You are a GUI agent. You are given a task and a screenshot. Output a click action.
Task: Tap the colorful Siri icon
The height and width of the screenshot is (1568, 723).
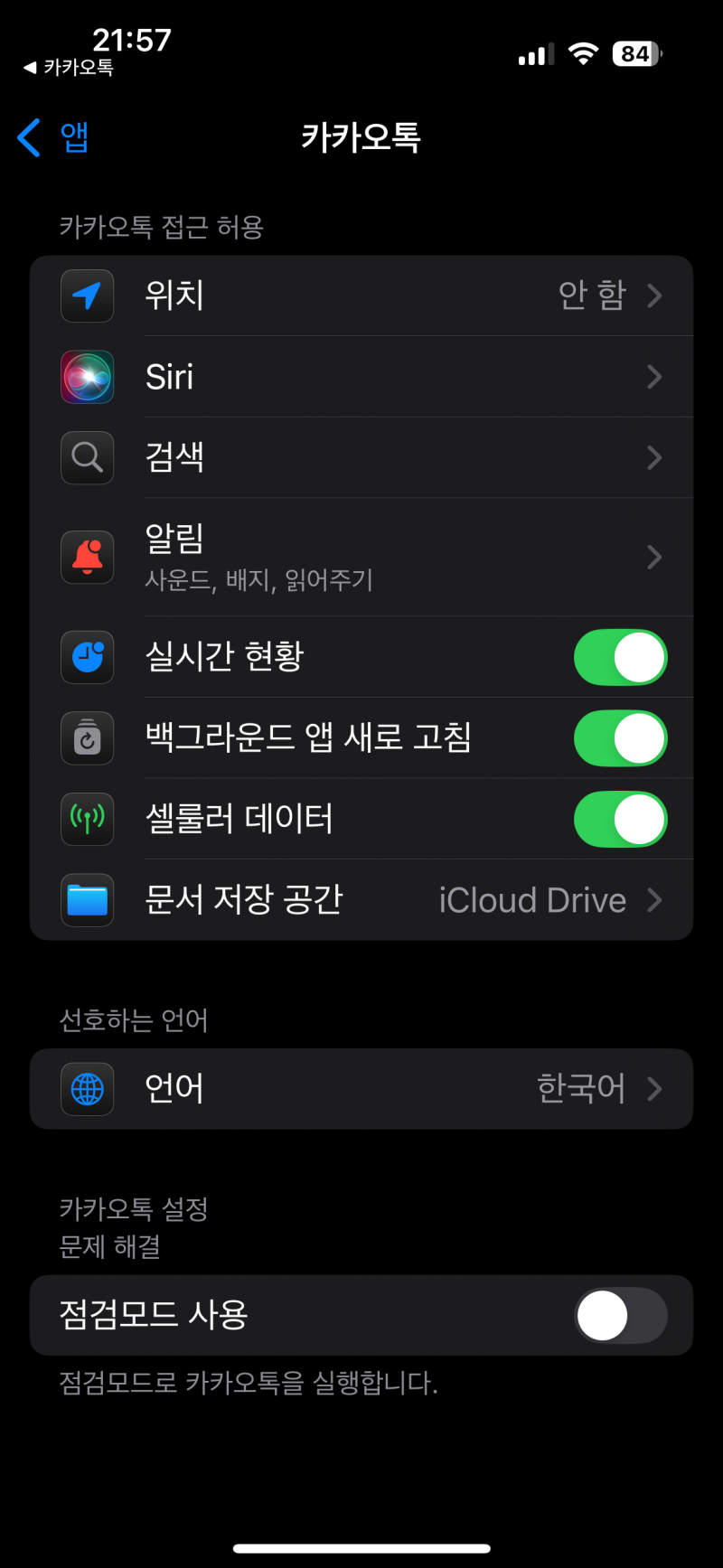(87, 377)
